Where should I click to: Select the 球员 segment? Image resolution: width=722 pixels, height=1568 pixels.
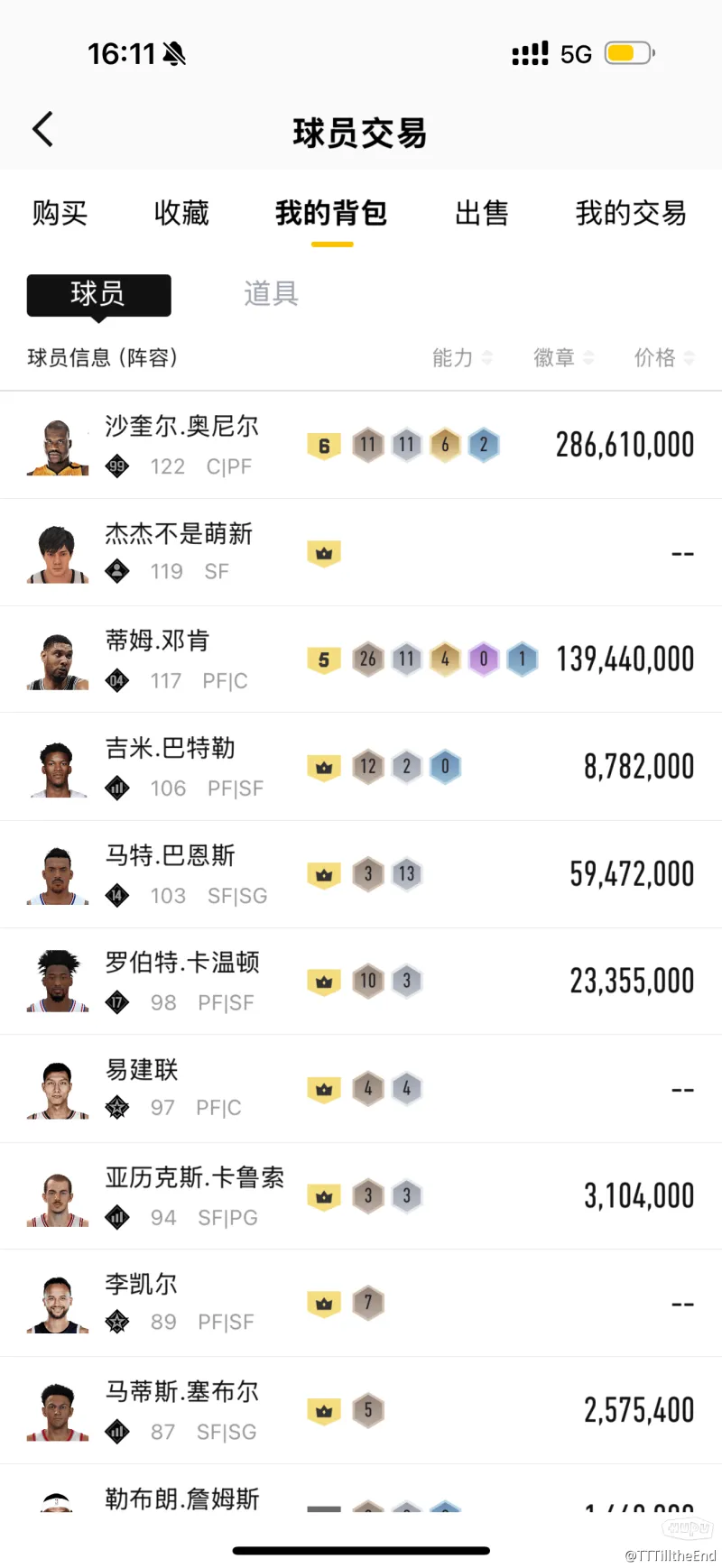(x=98, y=295)
